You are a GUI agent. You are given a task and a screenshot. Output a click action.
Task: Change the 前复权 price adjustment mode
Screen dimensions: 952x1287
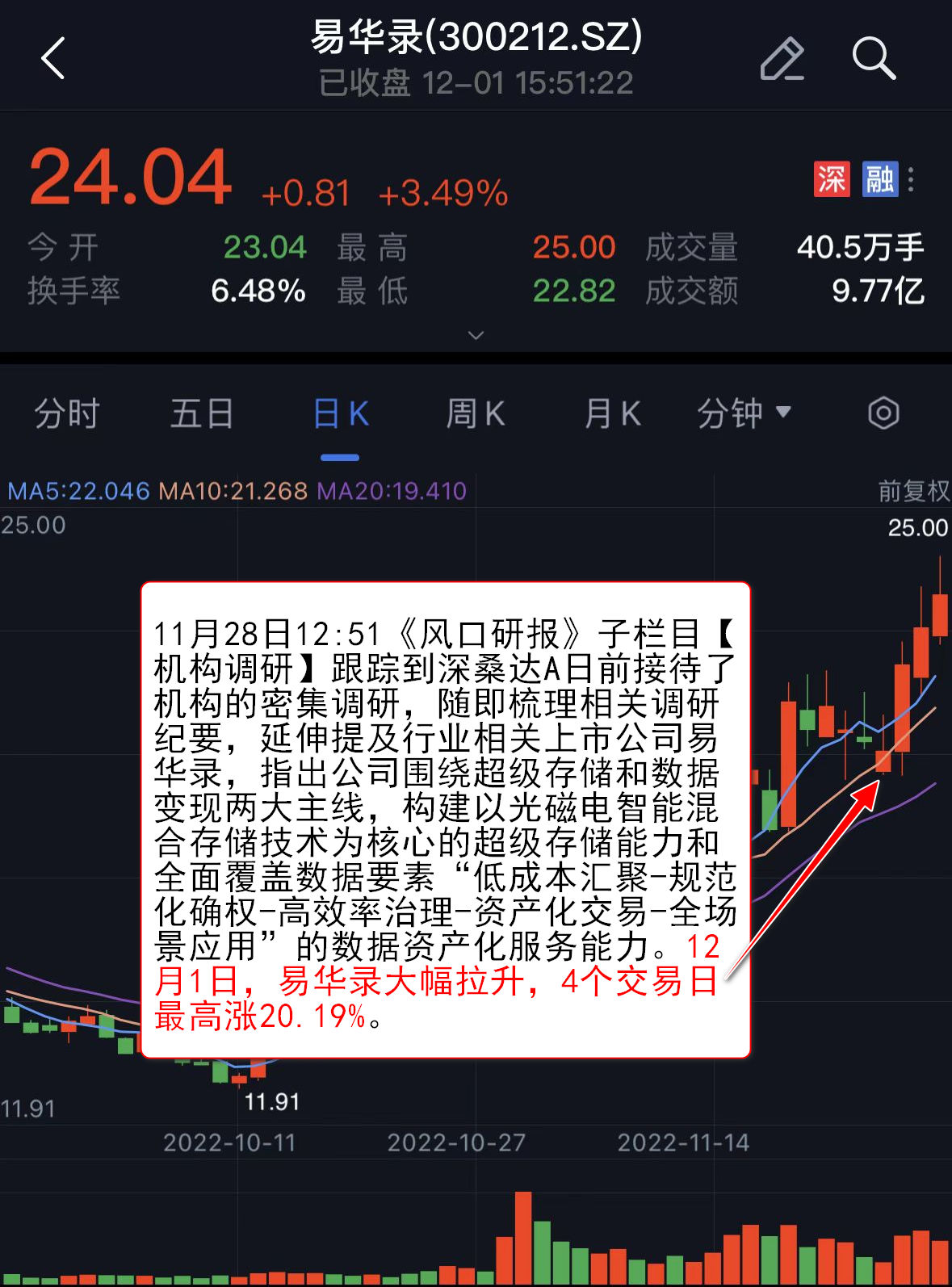[913, 490]
